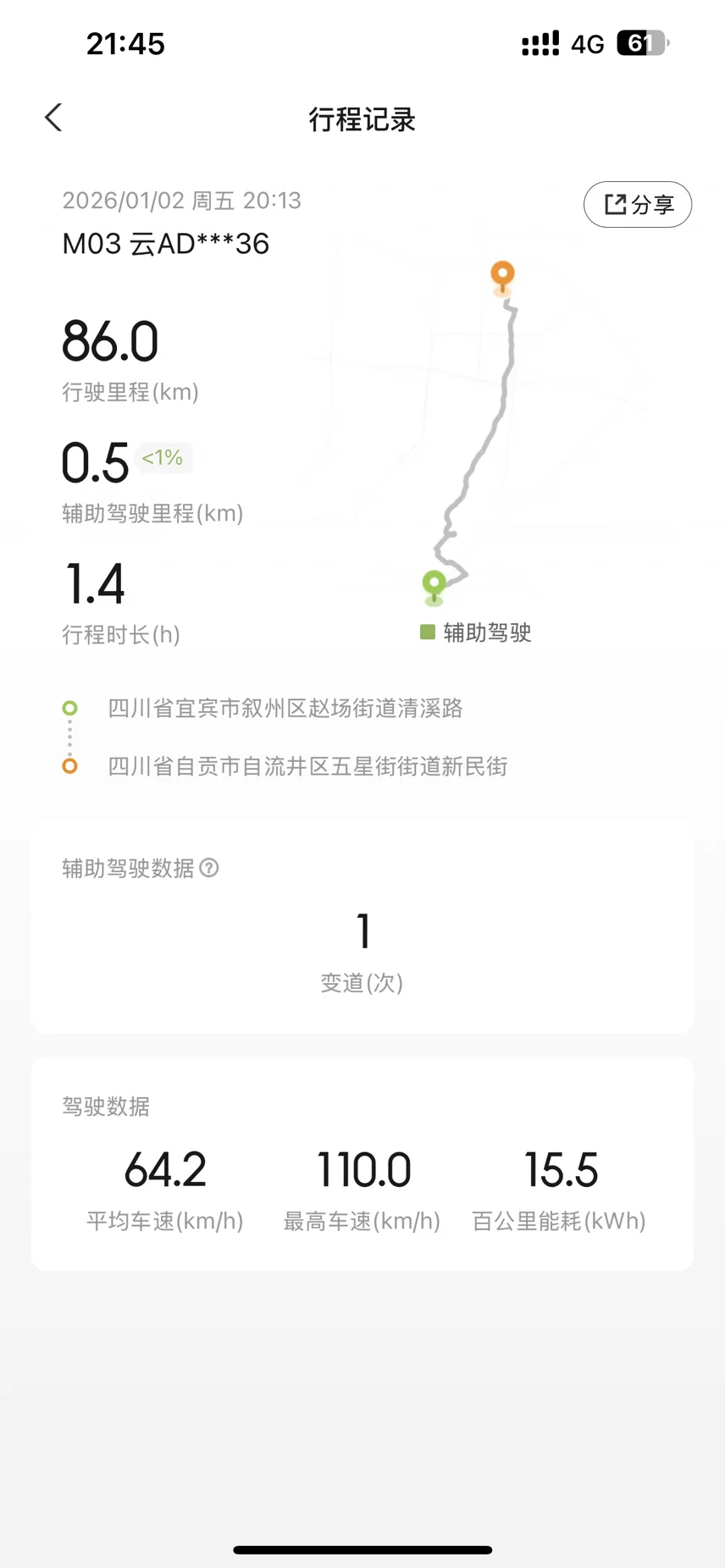Share this trip with the 分享 button
Viewport: 725px width, 1568px height.
(x=638, y=204)
